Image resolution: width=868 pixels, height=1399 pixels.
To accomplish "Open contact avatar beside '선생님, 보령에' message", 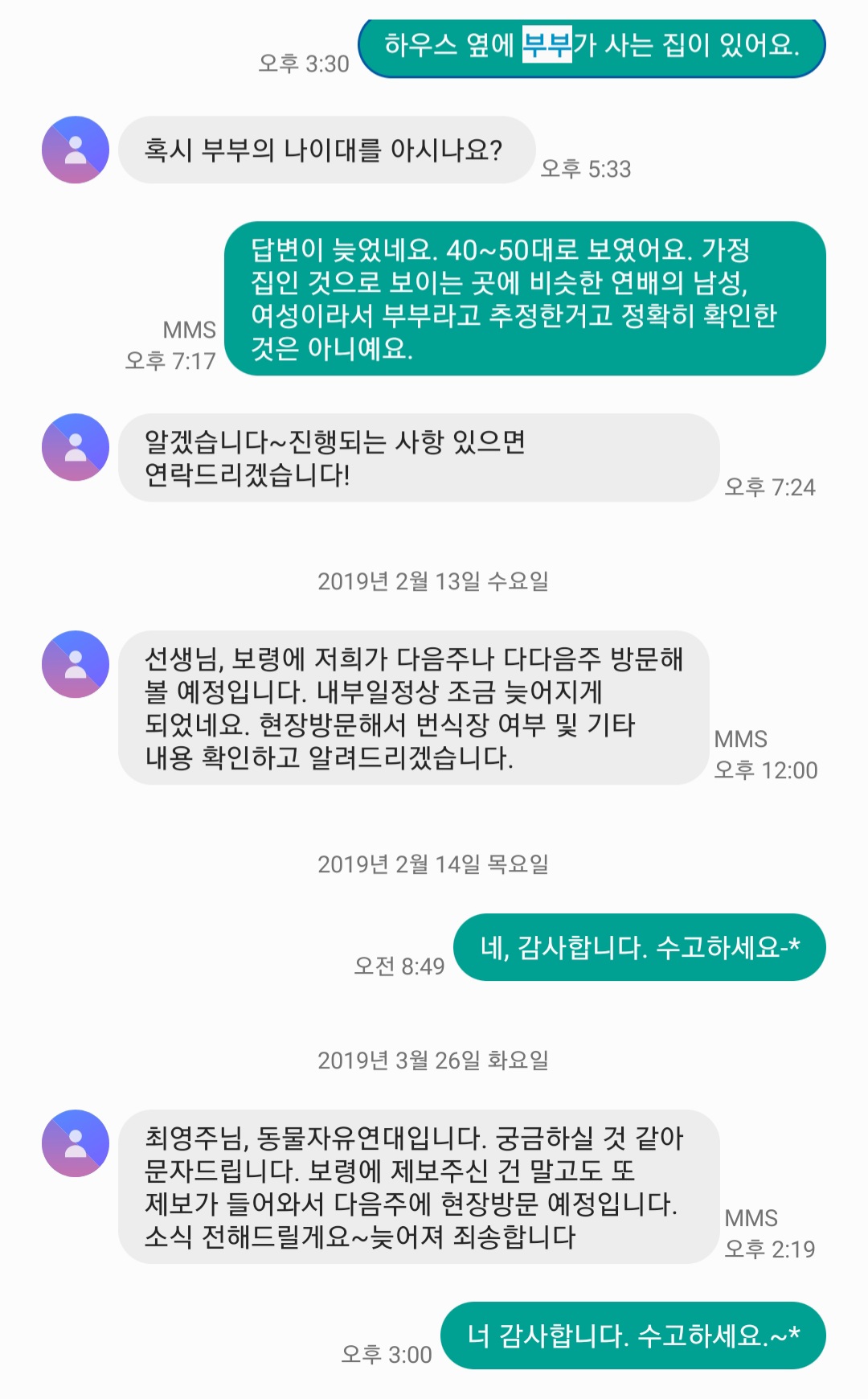I will tap(76, 664).
